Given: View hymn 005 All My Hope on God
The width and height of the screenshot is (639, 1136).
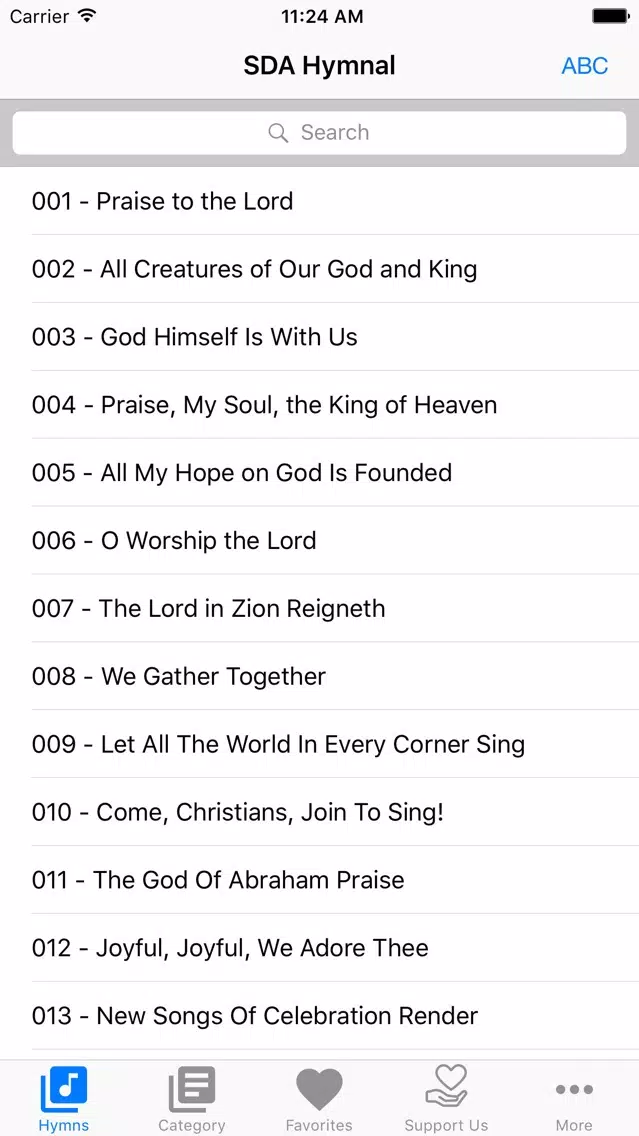Looking at the screenshot, I should click(x=320, y=472).
